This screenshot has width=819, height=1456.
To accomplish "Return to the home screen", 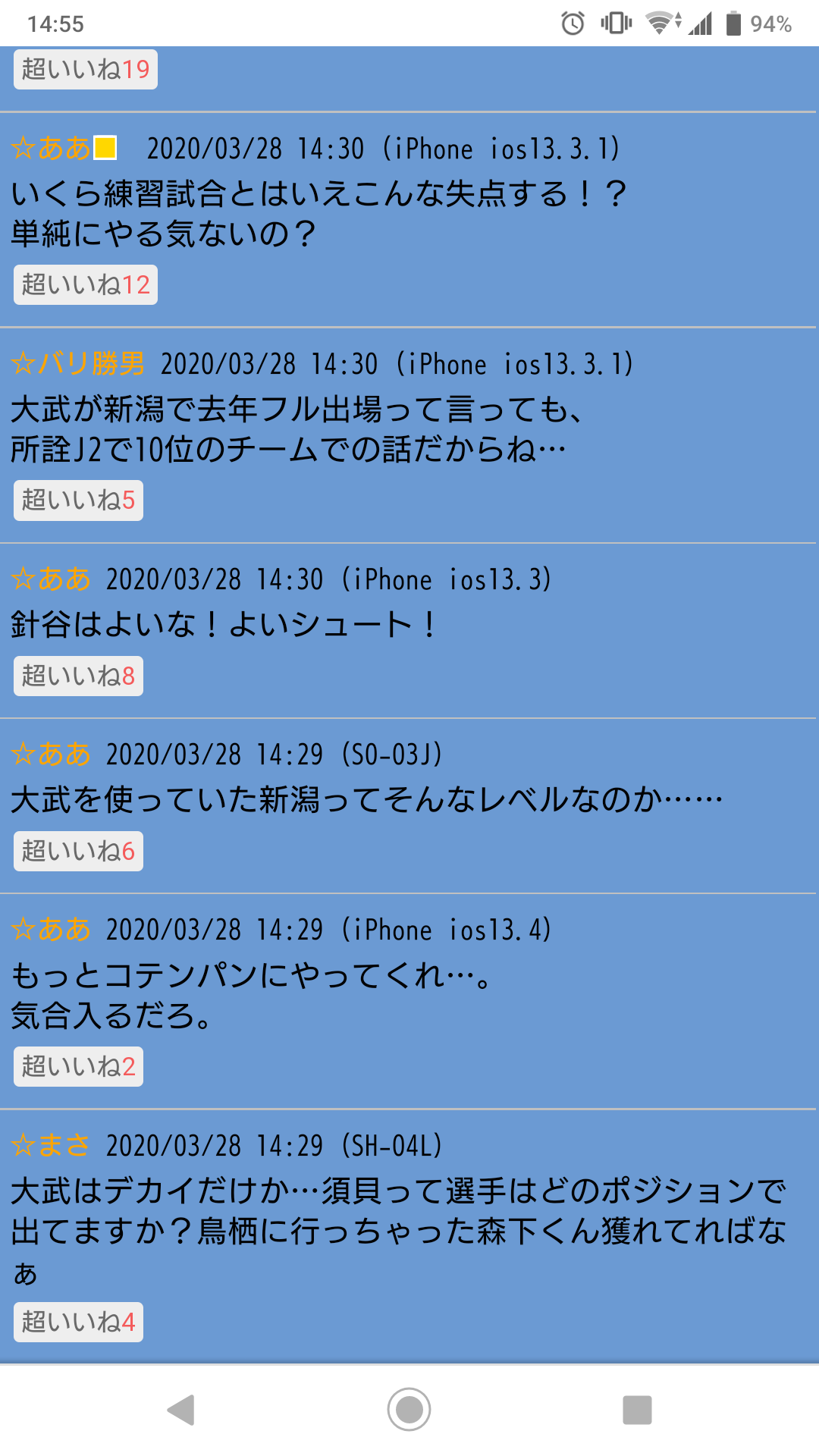I will (x=409, y=1410).
